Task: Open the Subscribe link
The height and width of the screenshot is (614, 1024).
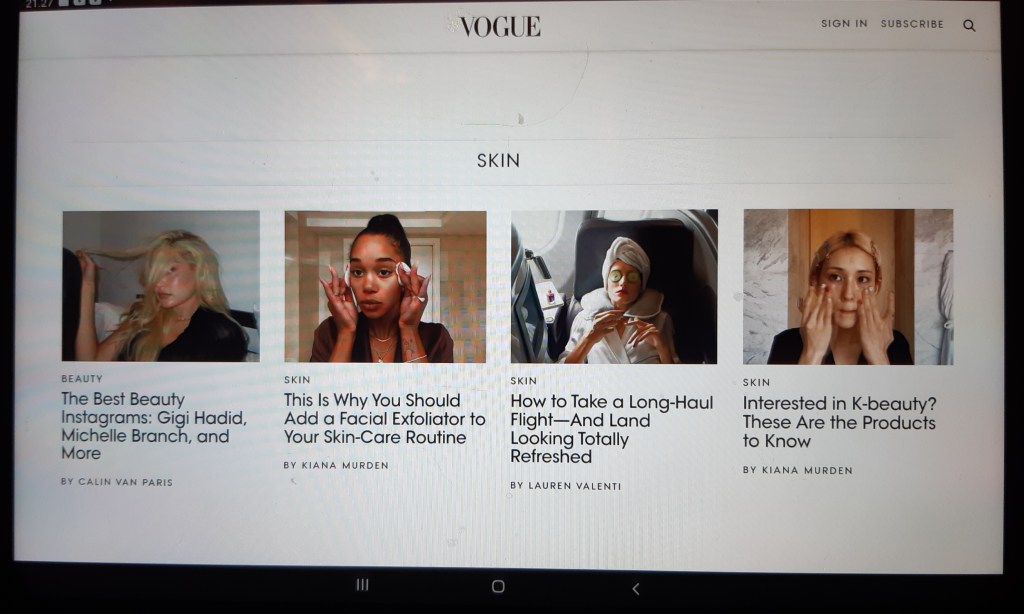Action: coord(912,24)
